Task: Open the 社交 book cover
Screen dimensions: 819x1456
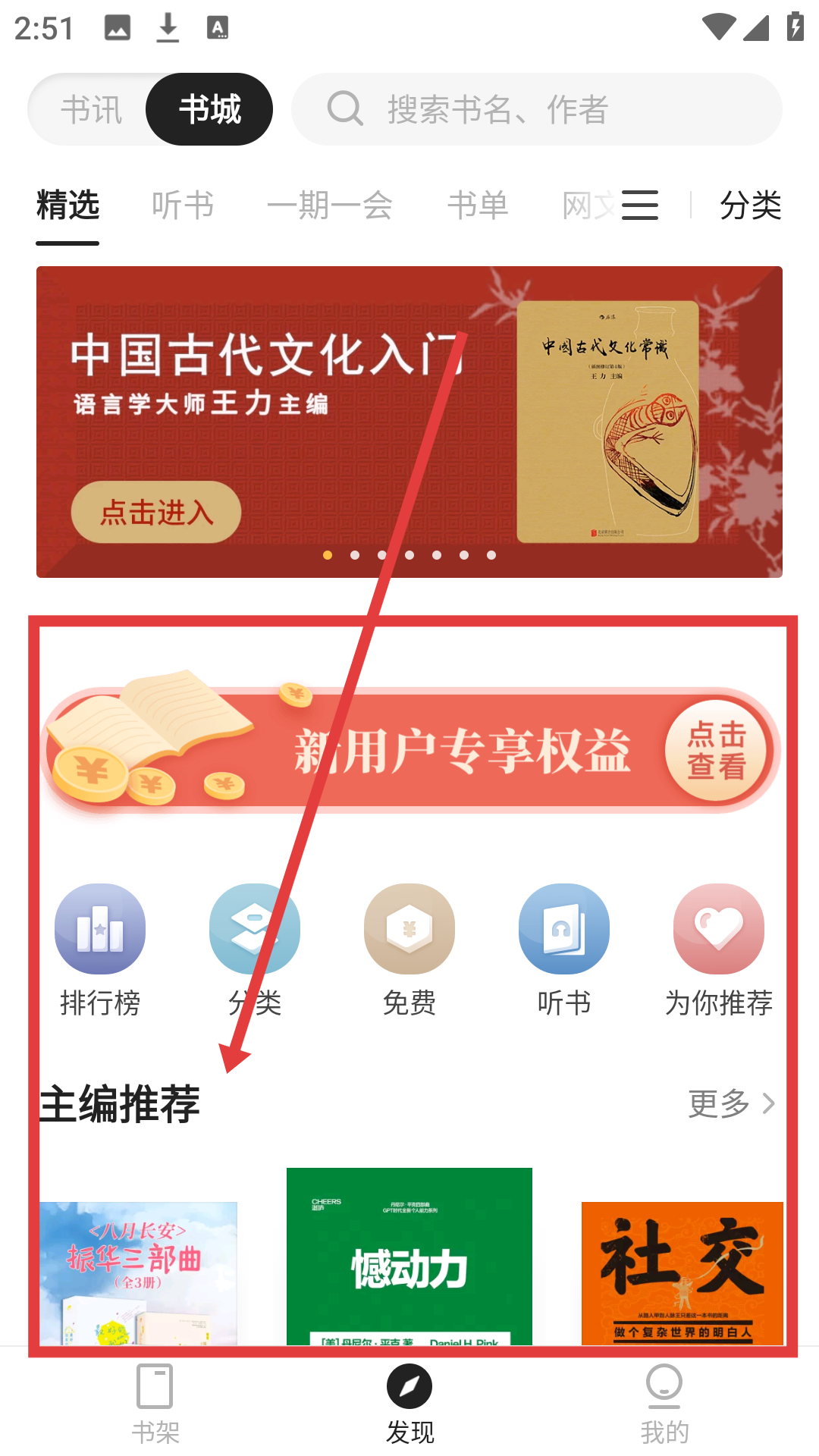Action: click(682, 1272)
